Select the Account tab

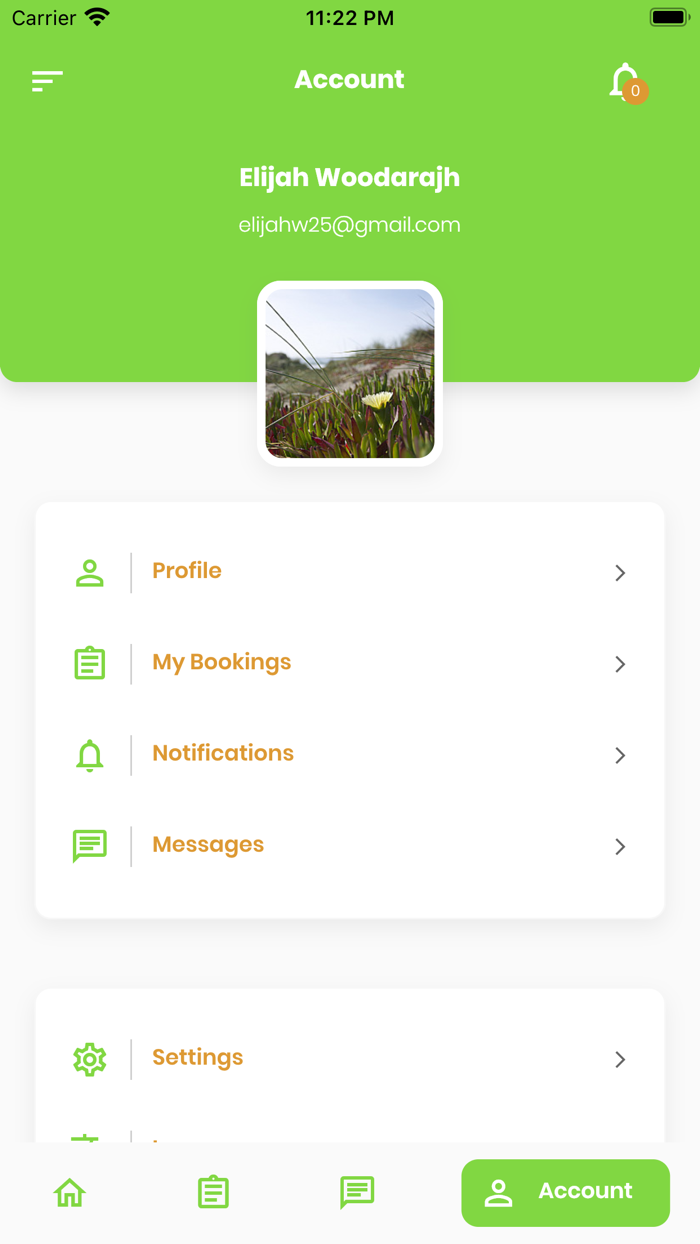[565, 1192]
